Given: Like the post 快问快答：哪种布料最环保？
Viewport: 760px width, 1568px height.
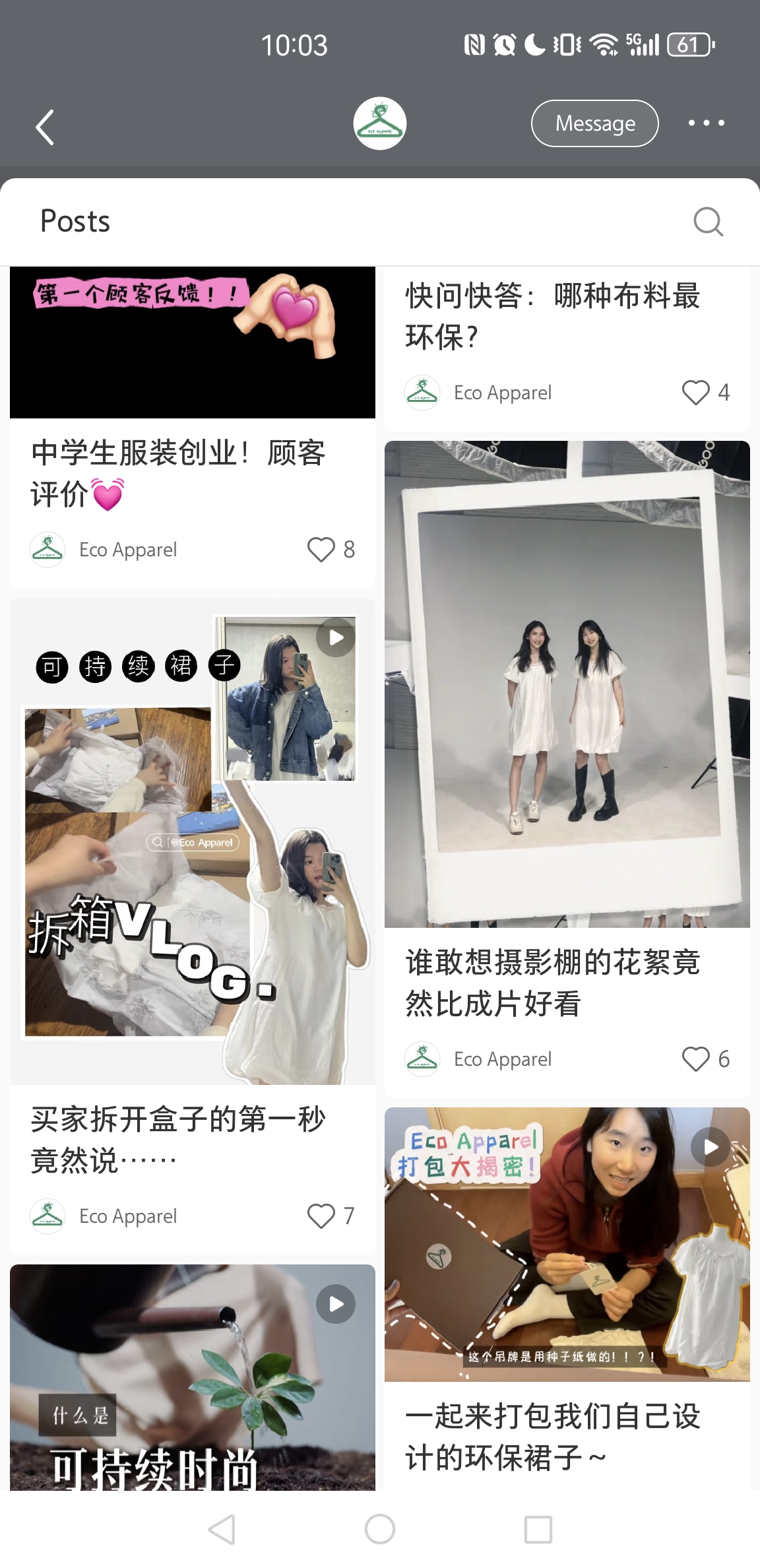Looking at the screenshot, I should pyautogui.click(x=696, y=393).
